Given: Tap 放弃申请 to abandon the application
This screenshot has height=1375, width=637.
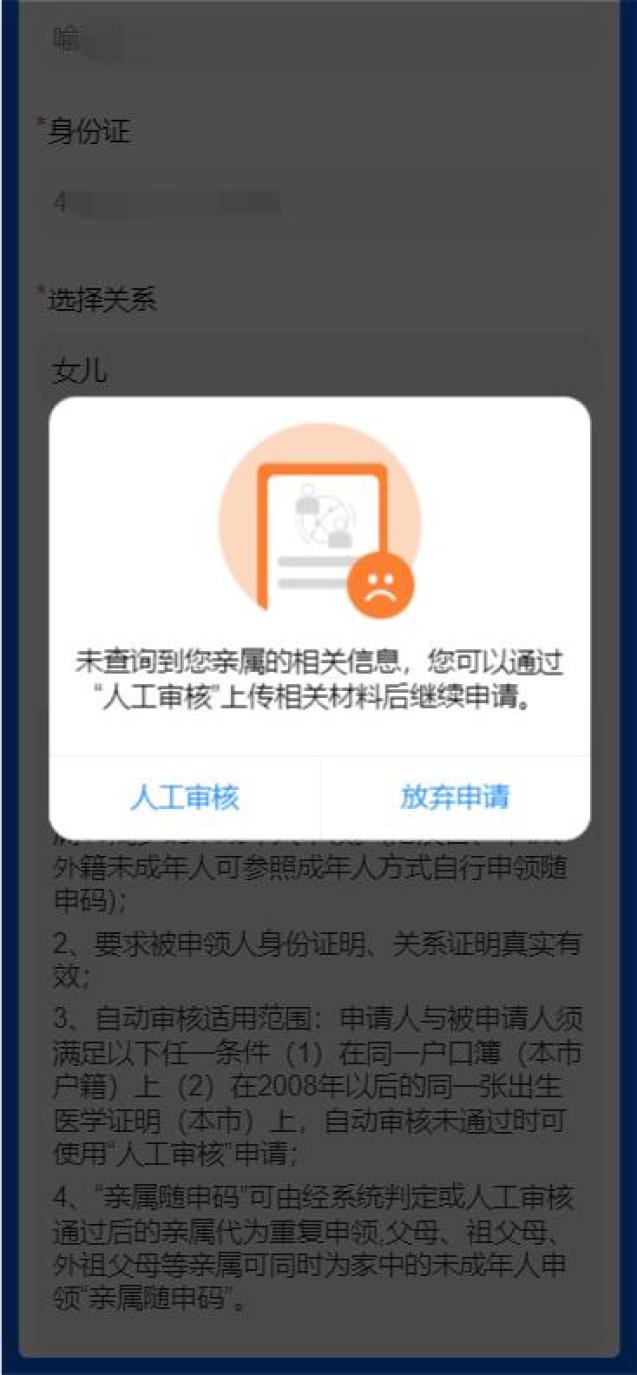Looking at the screenshot, I should [455, 797].
